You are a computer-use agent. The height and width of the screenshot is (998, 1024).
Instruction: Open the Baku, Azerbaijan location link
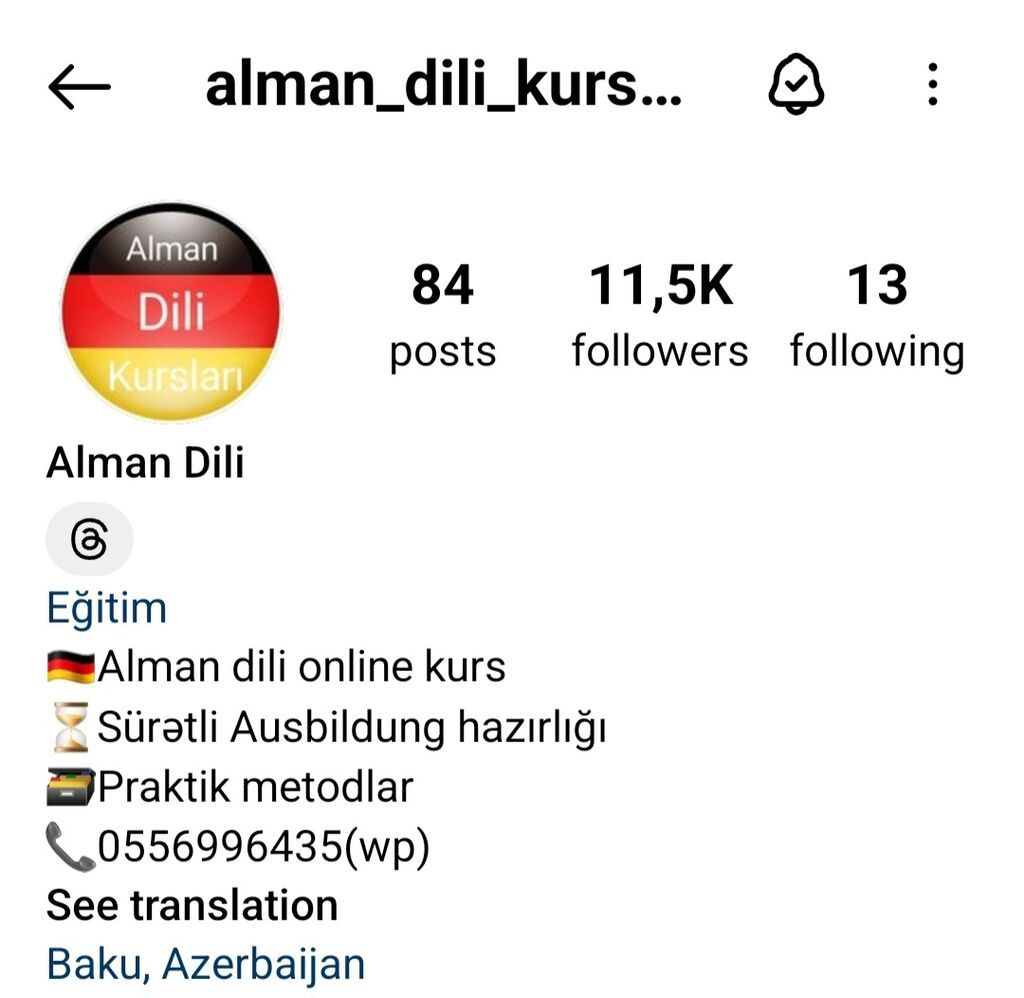pos(206,964)
